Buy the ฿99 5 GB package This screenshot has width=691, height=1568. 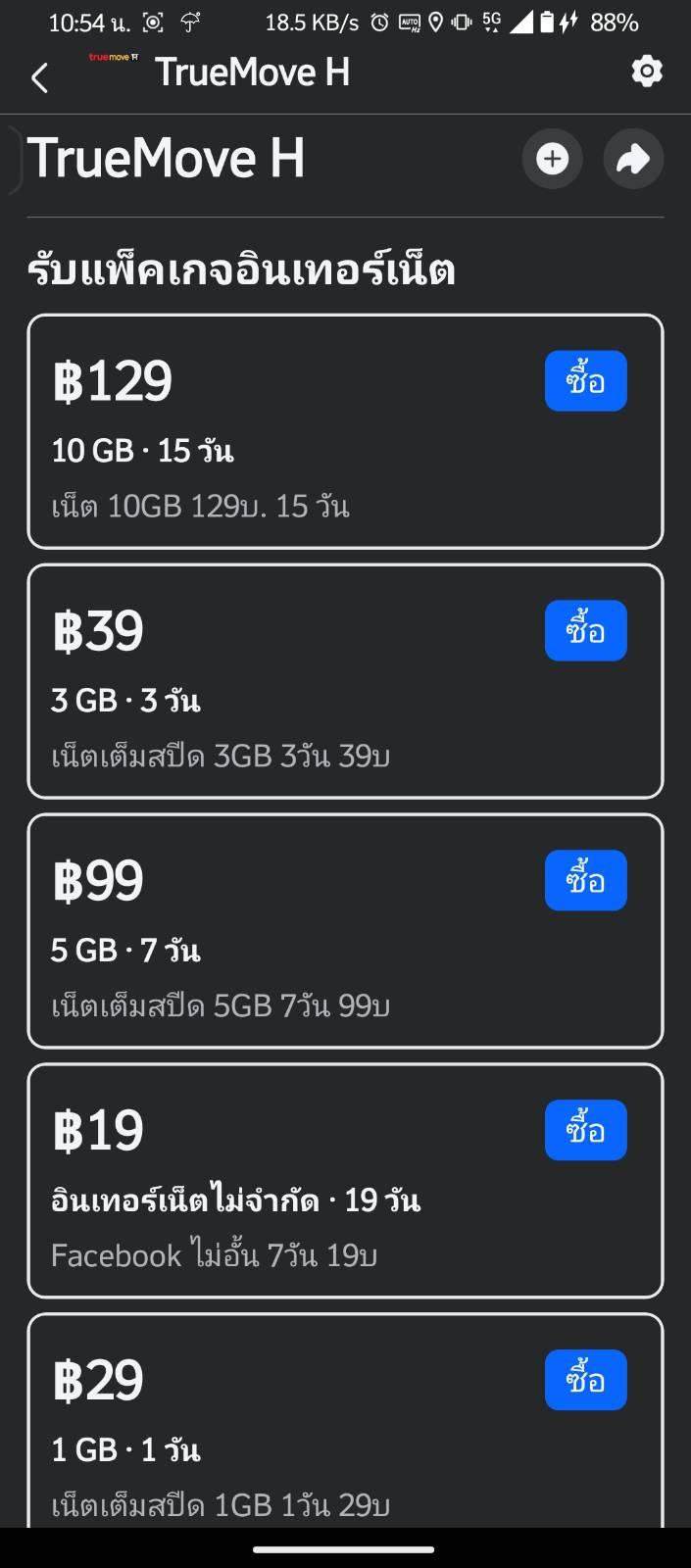[x=586, y=880]
